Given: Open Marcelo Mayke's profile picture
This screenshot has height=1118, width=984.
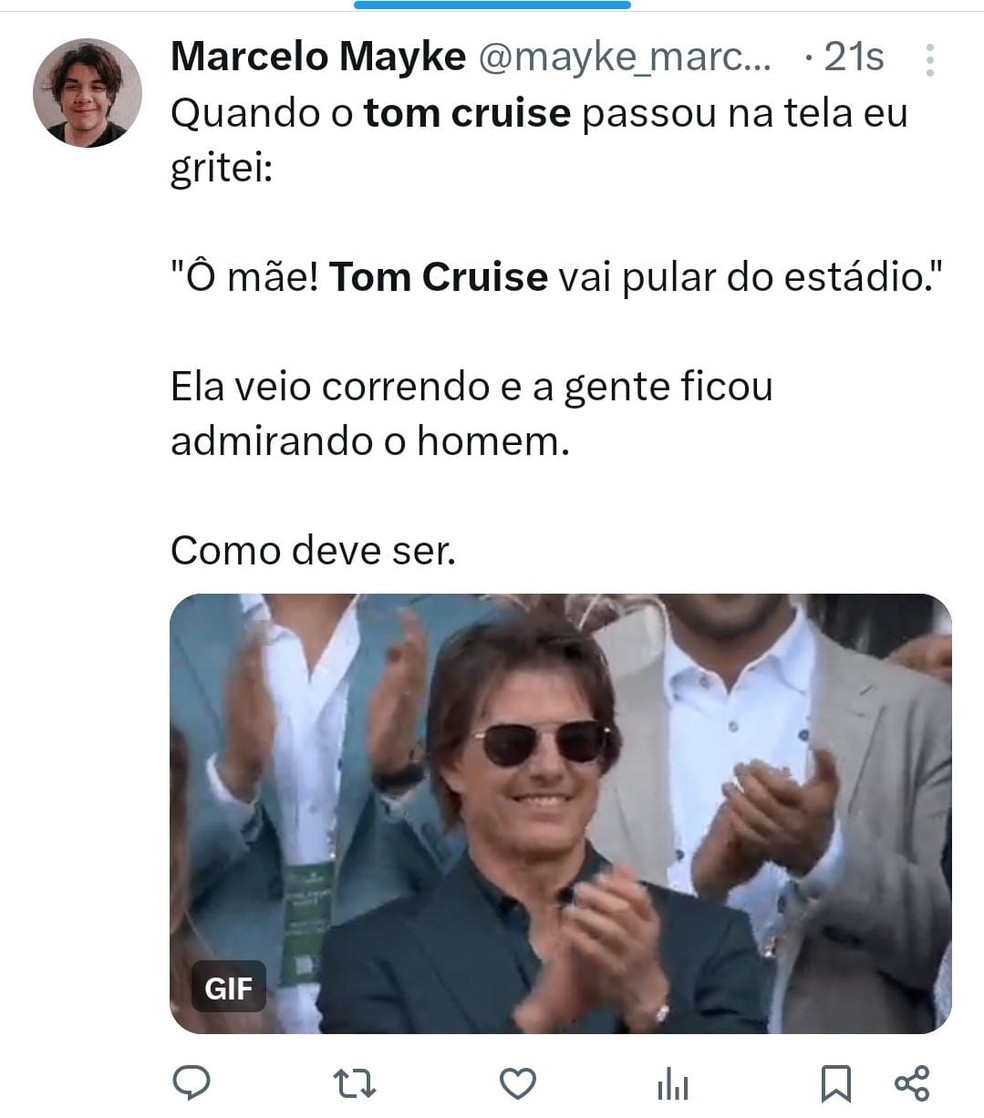Looking at the screenshot, I should click(88, 90).
